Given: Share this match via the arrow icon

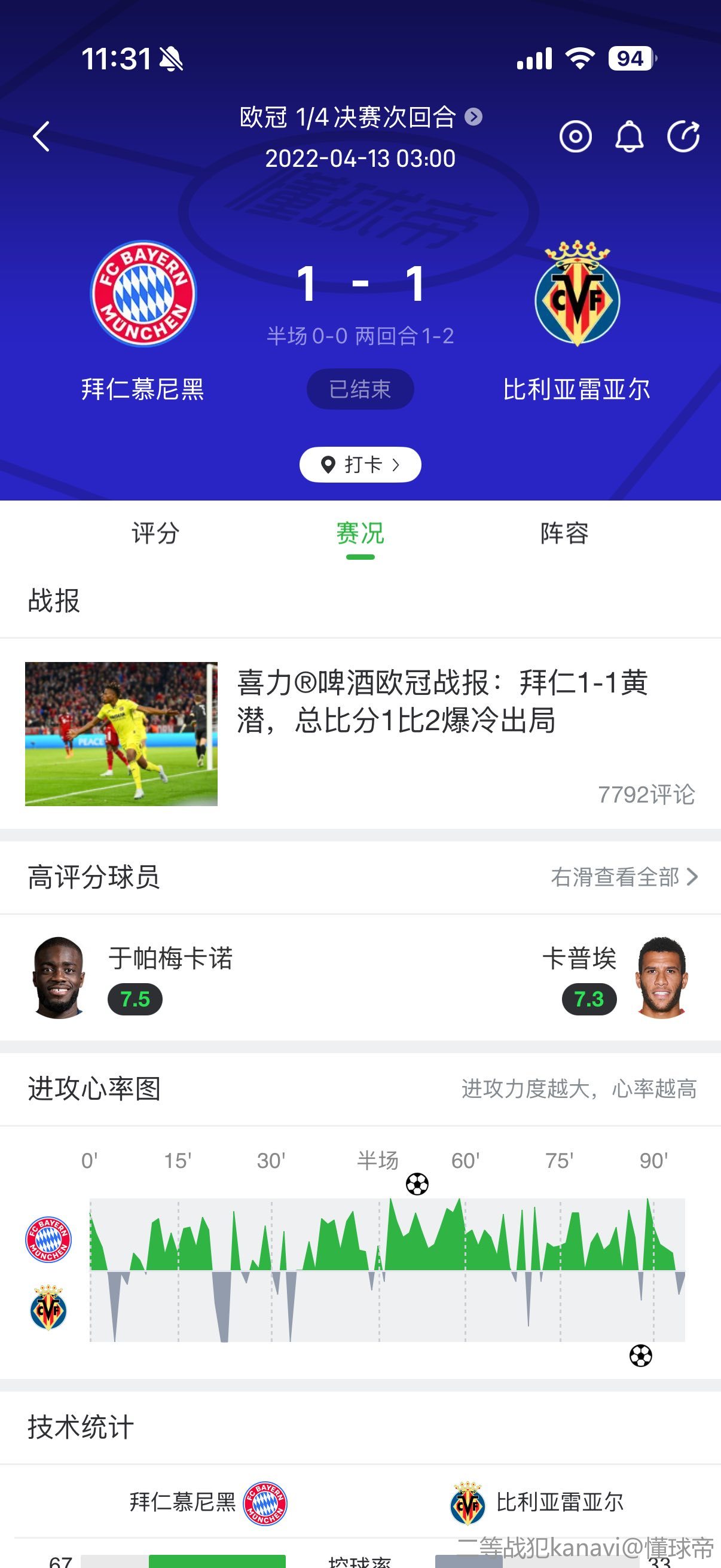Looking at the screenshot, I should point(683,136).
